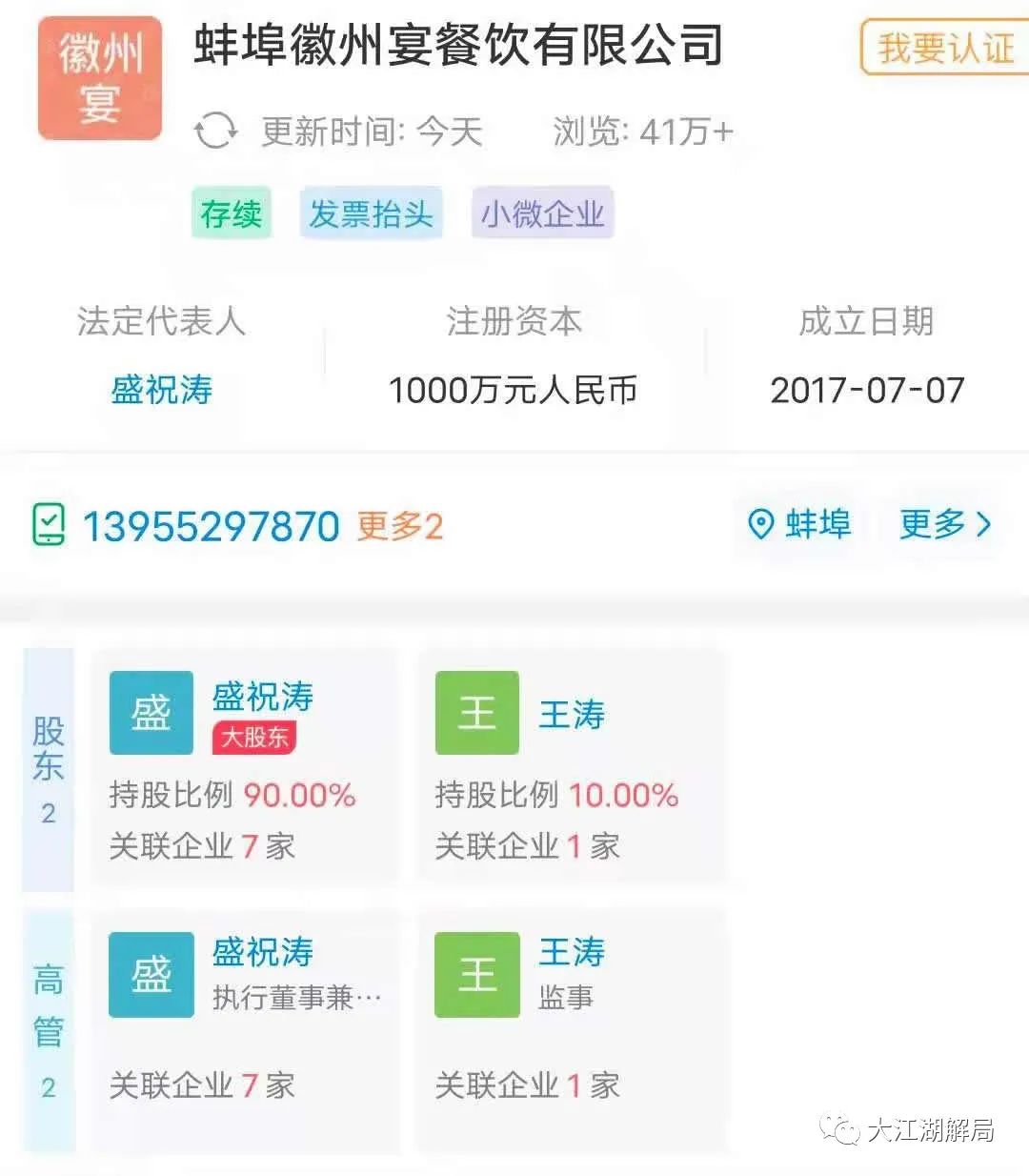Open the 蚌埠 location address

pyautogui.click(x=800, y=524)
